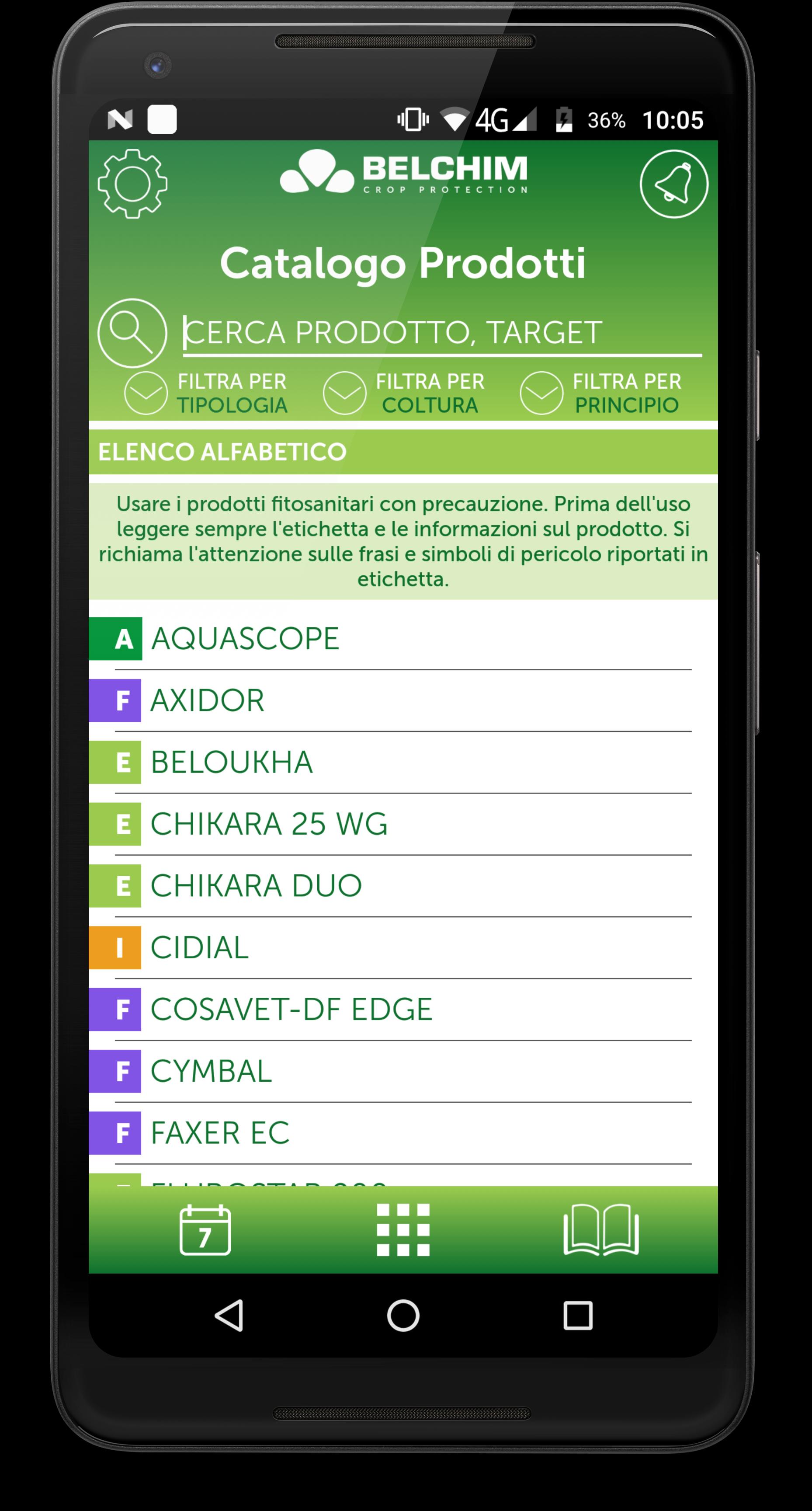The image size is (812, 1511).
Task: Open the COSAVET-DF EDGE product
Action: 291,1010
